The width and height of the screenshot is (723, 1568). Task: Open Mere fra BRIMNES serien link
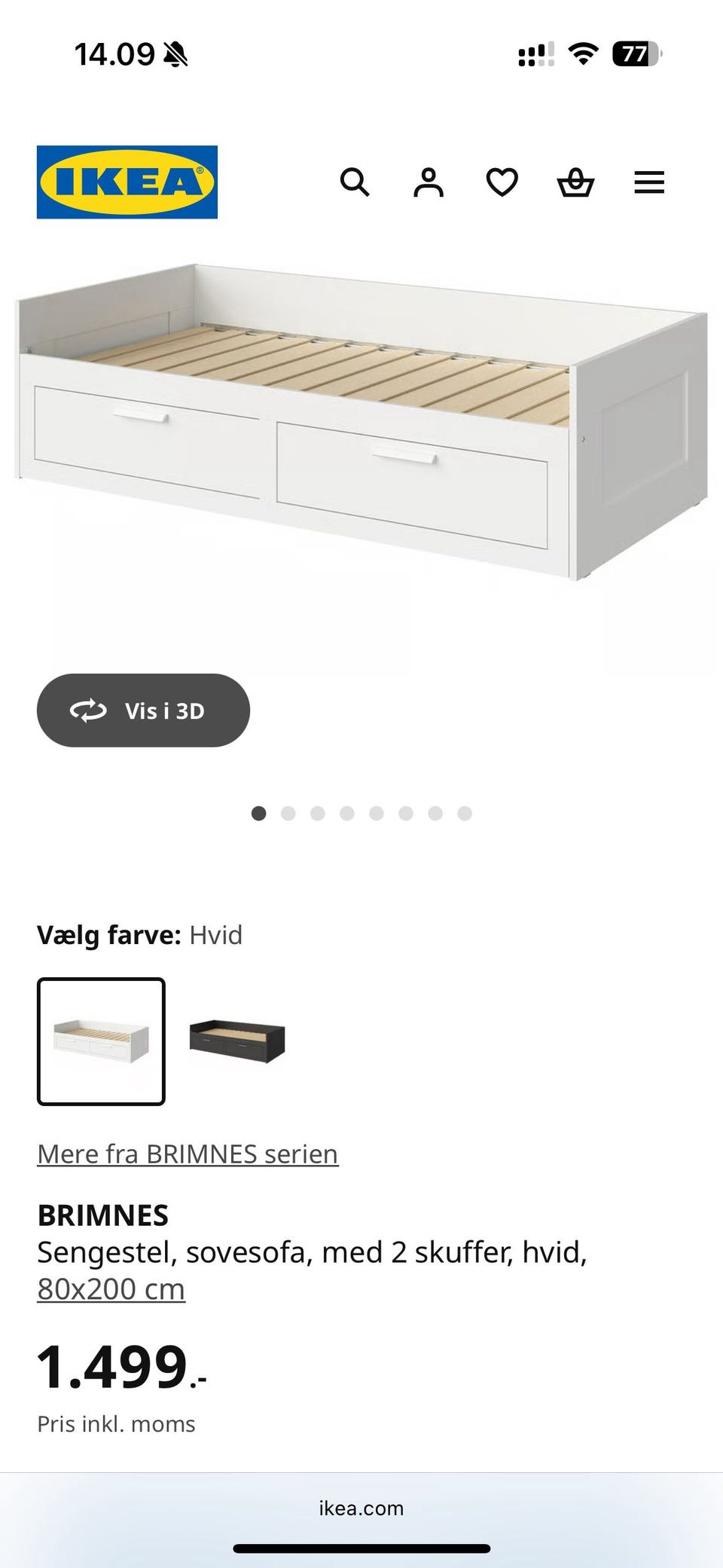[x=187, y=1153]
